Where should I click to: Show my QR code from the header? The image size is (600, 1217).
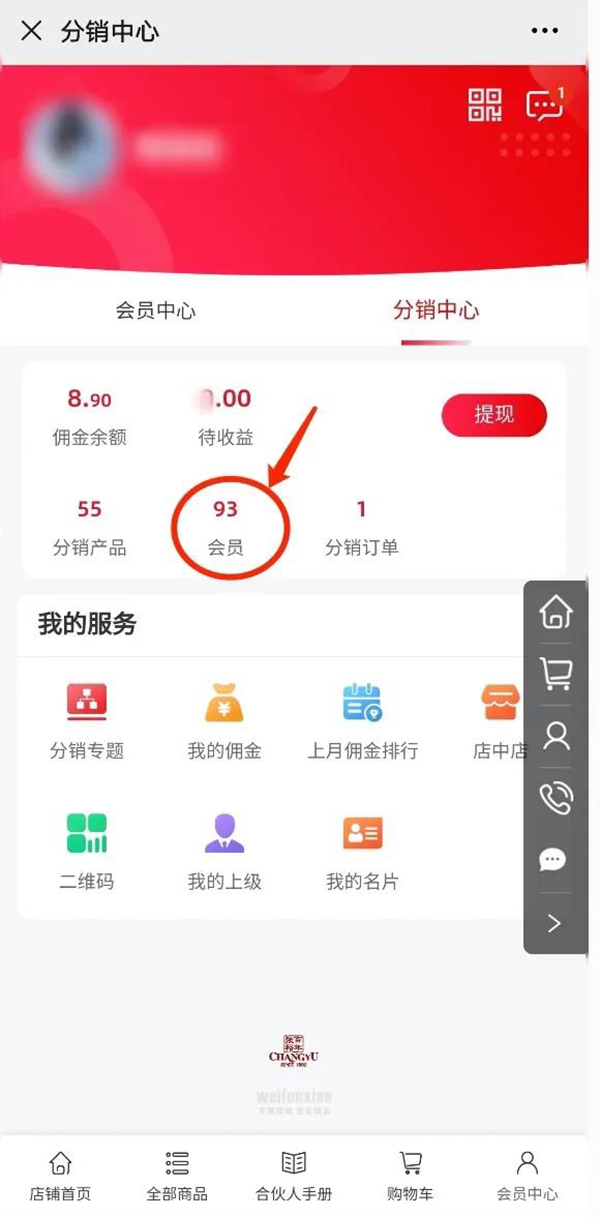click(x=485, y=105)
